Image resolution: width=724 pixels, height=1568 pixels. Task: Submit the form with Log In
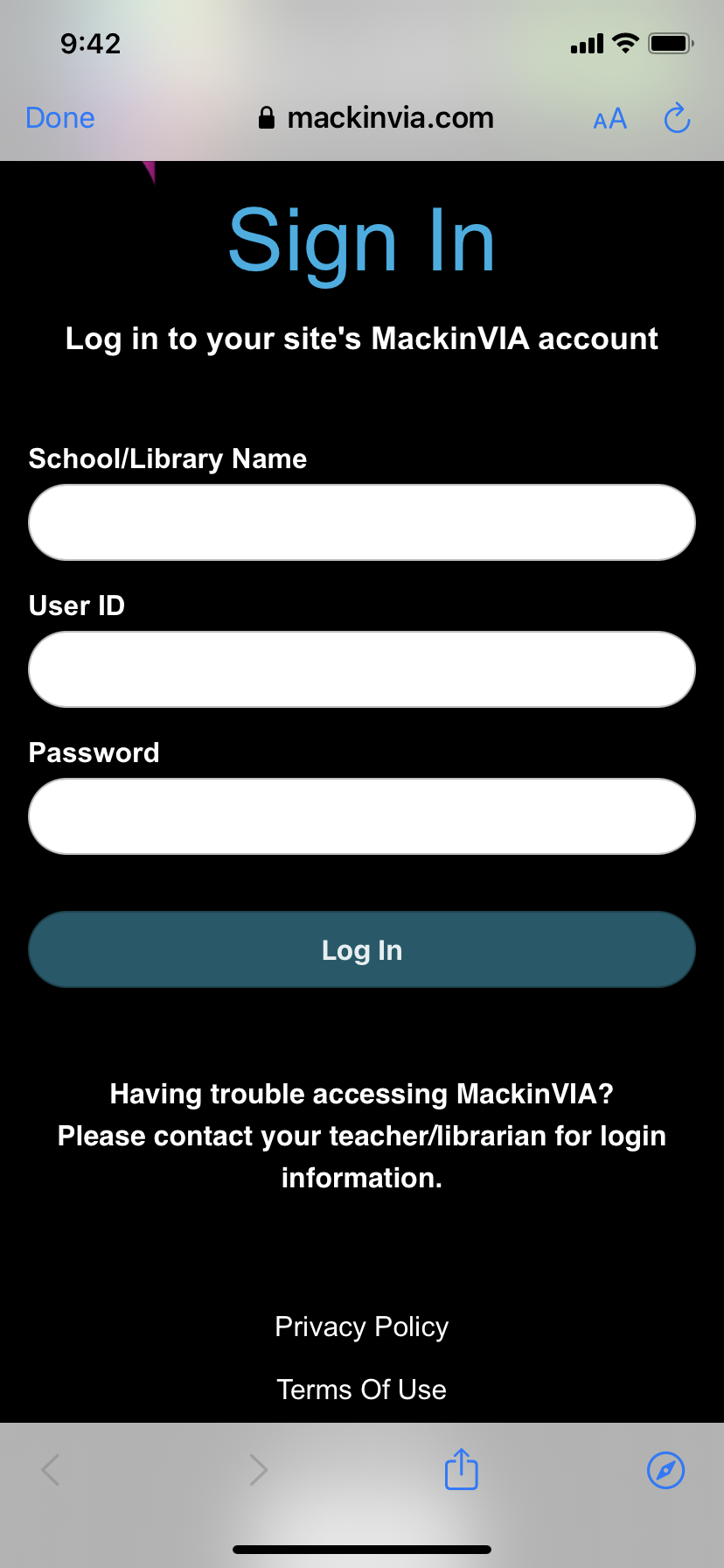362,949
